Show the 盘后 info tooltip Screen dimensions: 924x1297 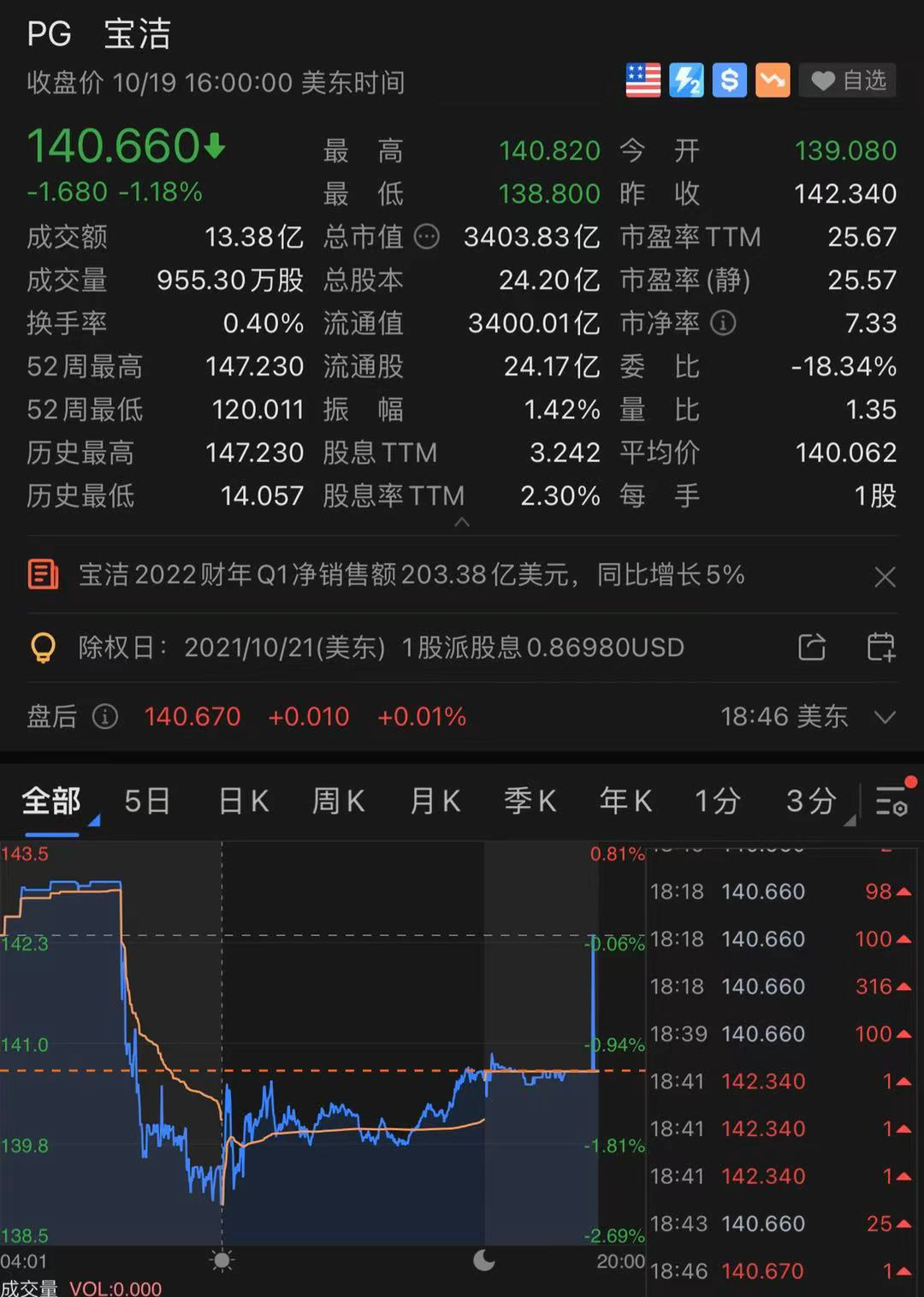[x=105, y=717]
